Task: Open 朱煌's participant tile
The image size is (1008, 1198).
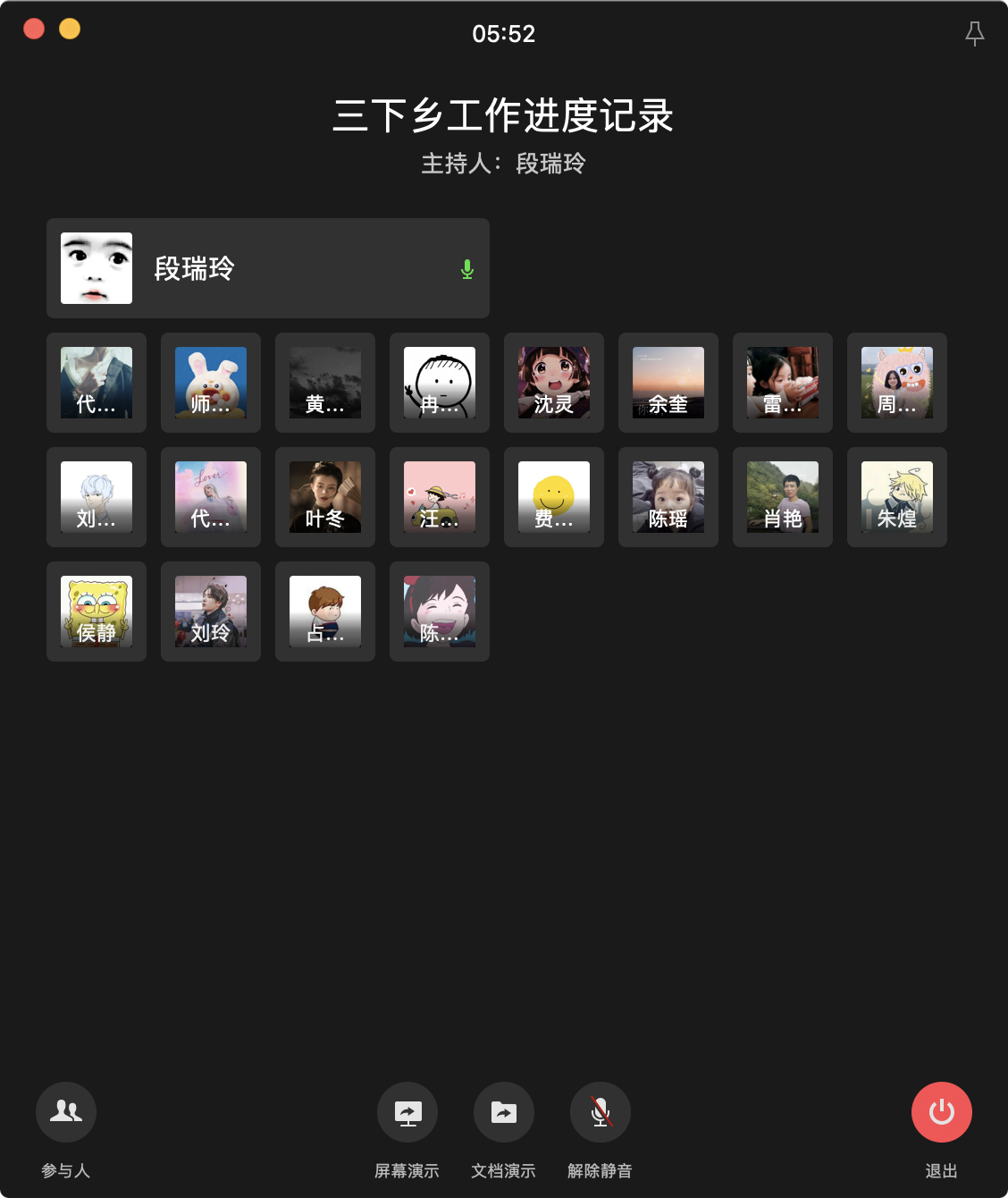Action: click(897, 497)
